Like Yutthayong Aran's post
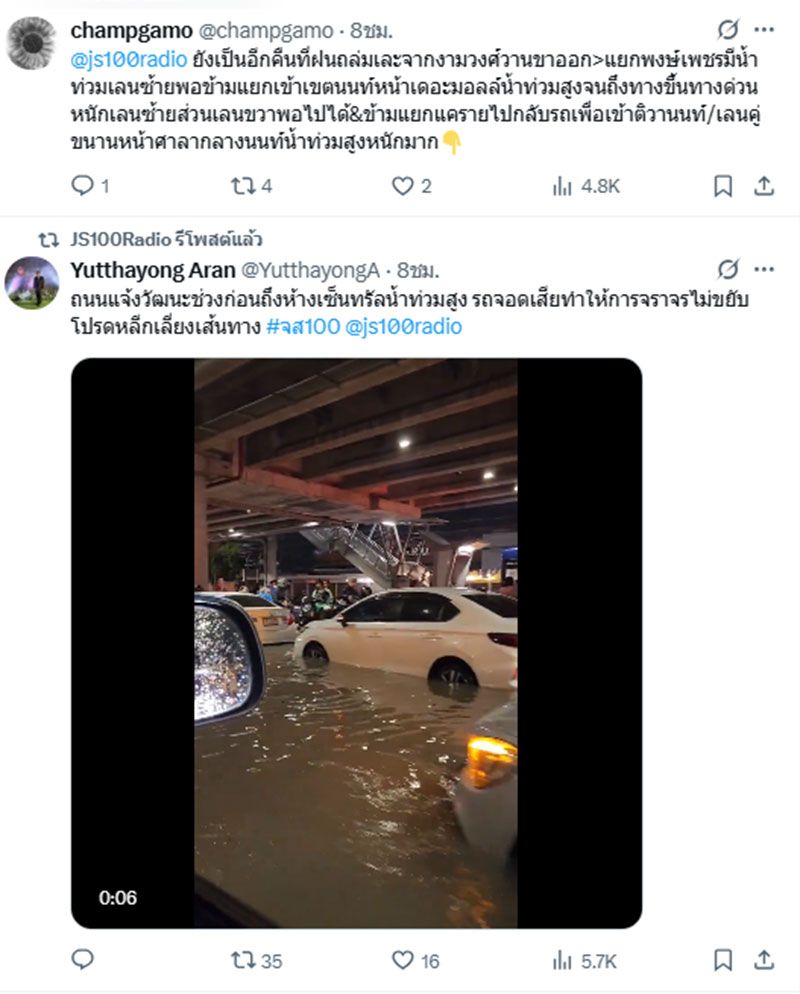The height and width of the screenshot is (994, 800). [402, 961]
